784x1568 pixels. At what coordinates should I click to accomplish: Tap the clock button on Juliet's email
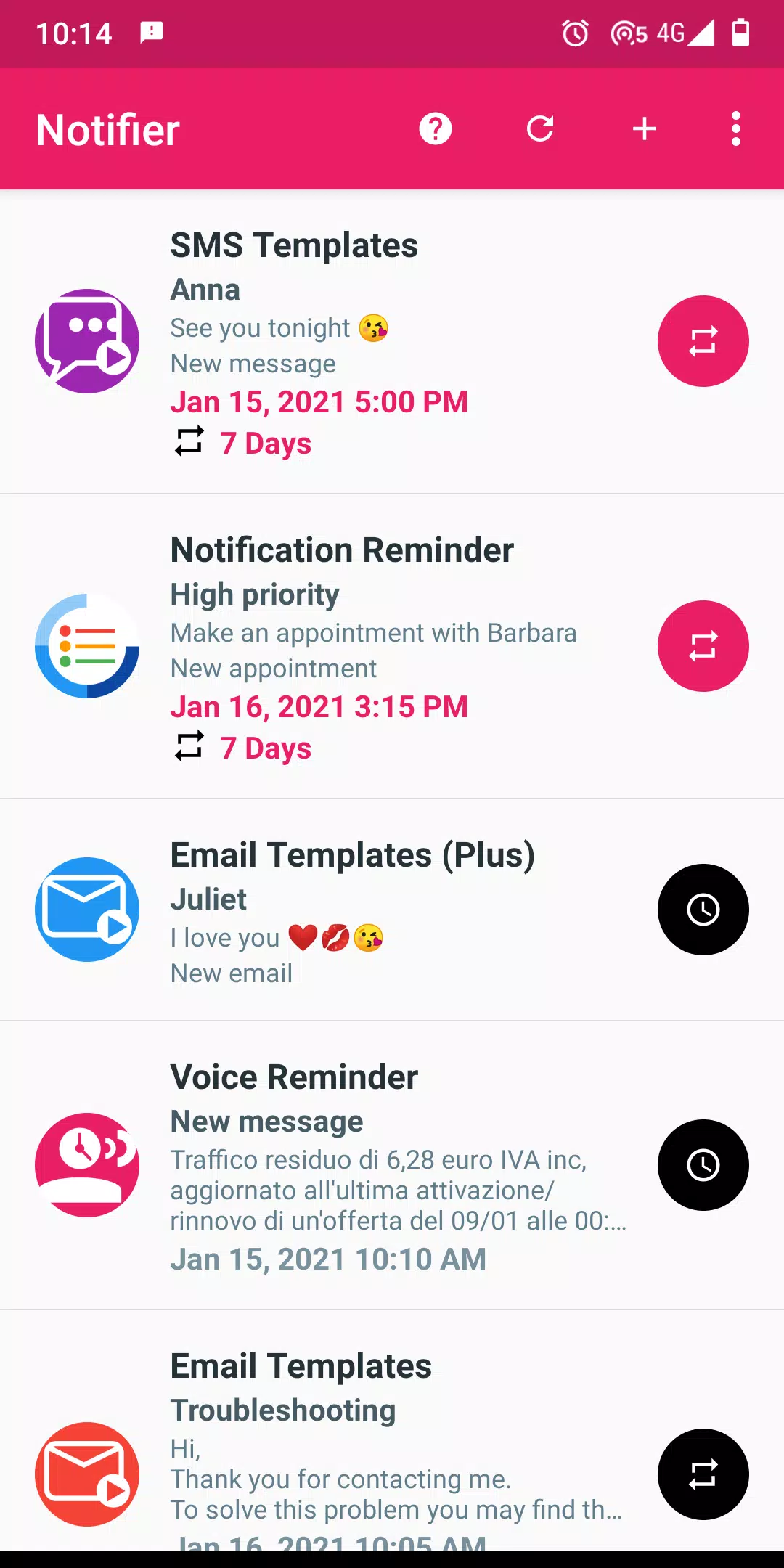703,910
